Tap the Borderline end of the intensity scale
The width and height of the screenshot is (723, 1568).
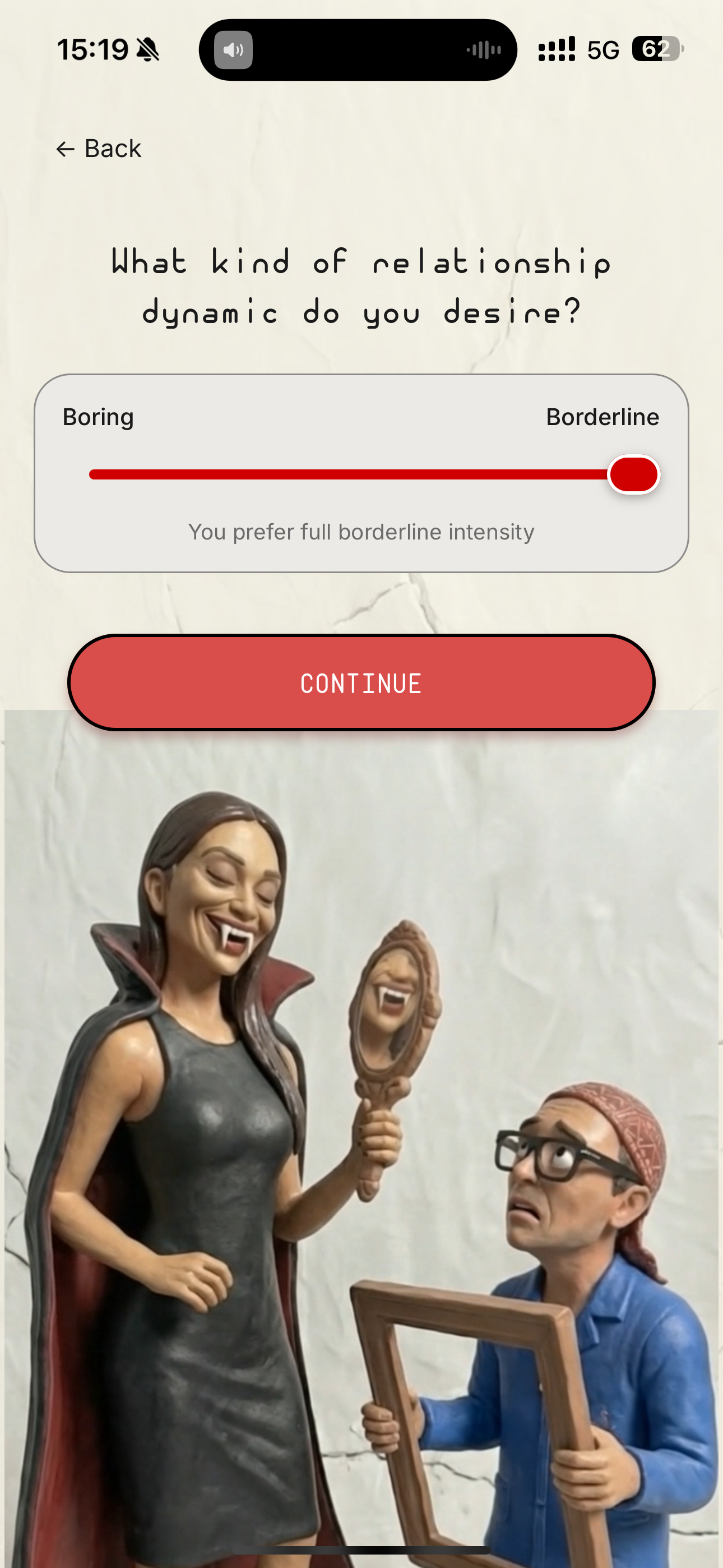click(x=603, y=417)
